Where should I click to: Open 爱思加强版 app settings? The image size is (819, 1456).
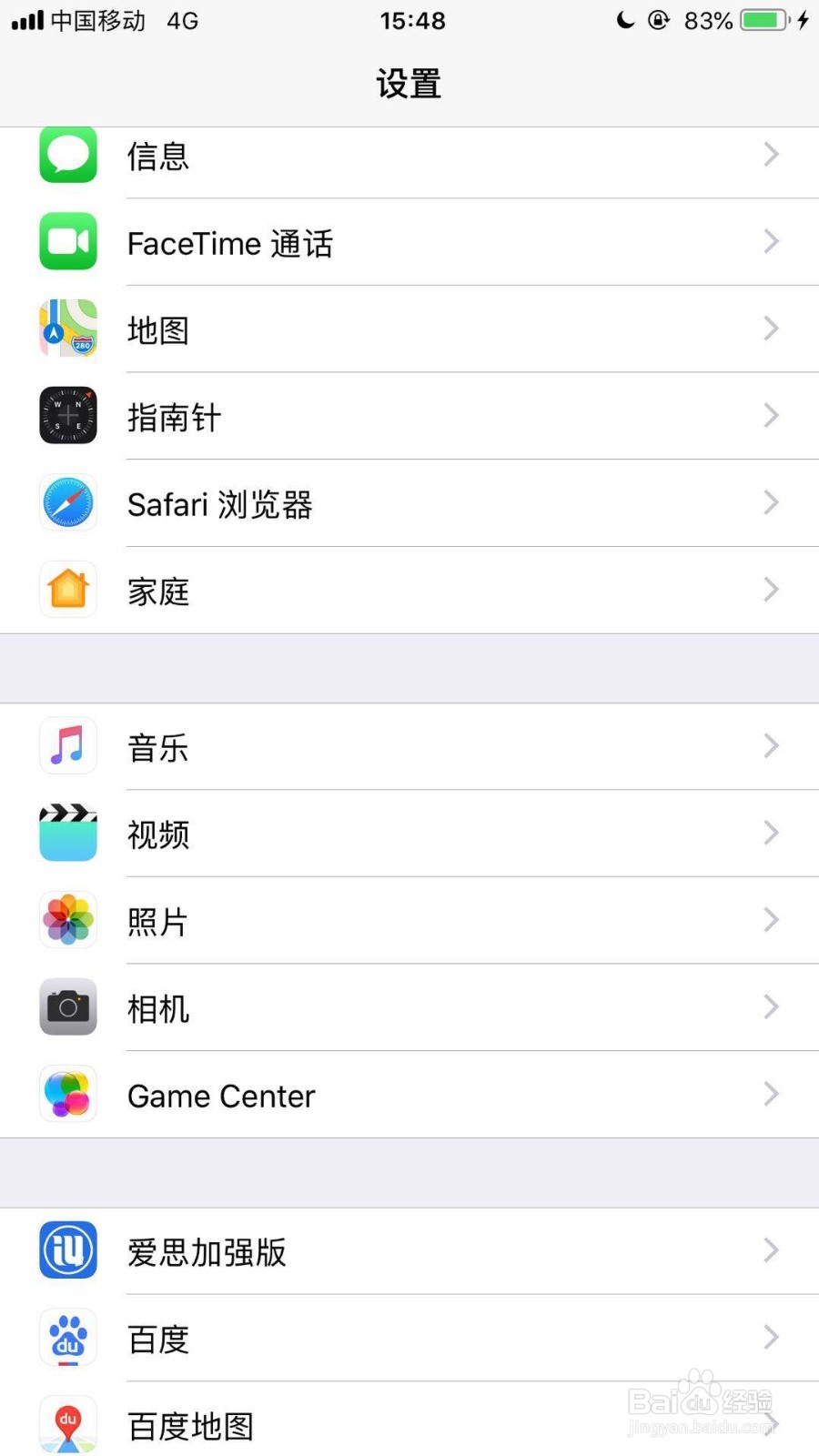(x=409, y=1251)
